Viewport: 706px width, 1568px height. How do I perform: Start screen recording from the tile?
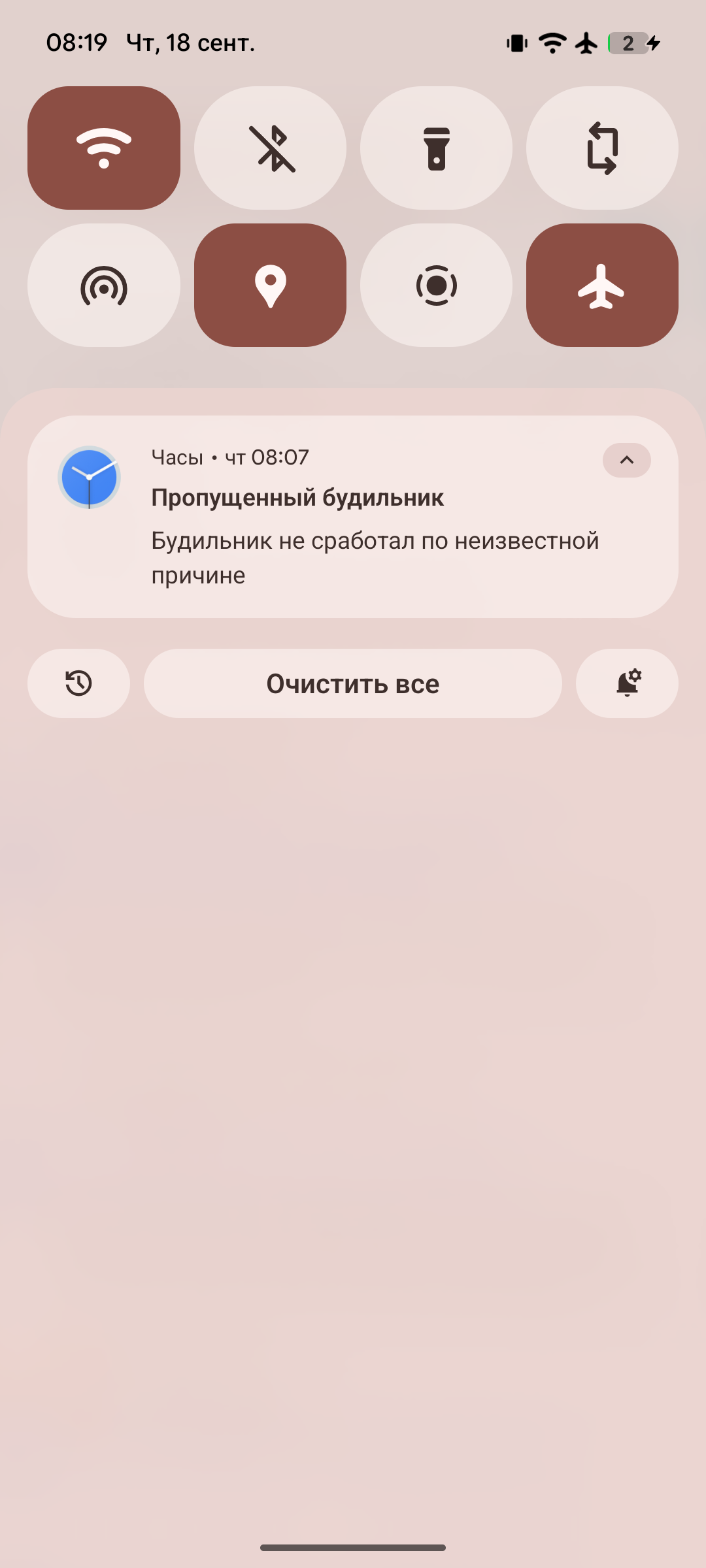click(x=436, y=286)
